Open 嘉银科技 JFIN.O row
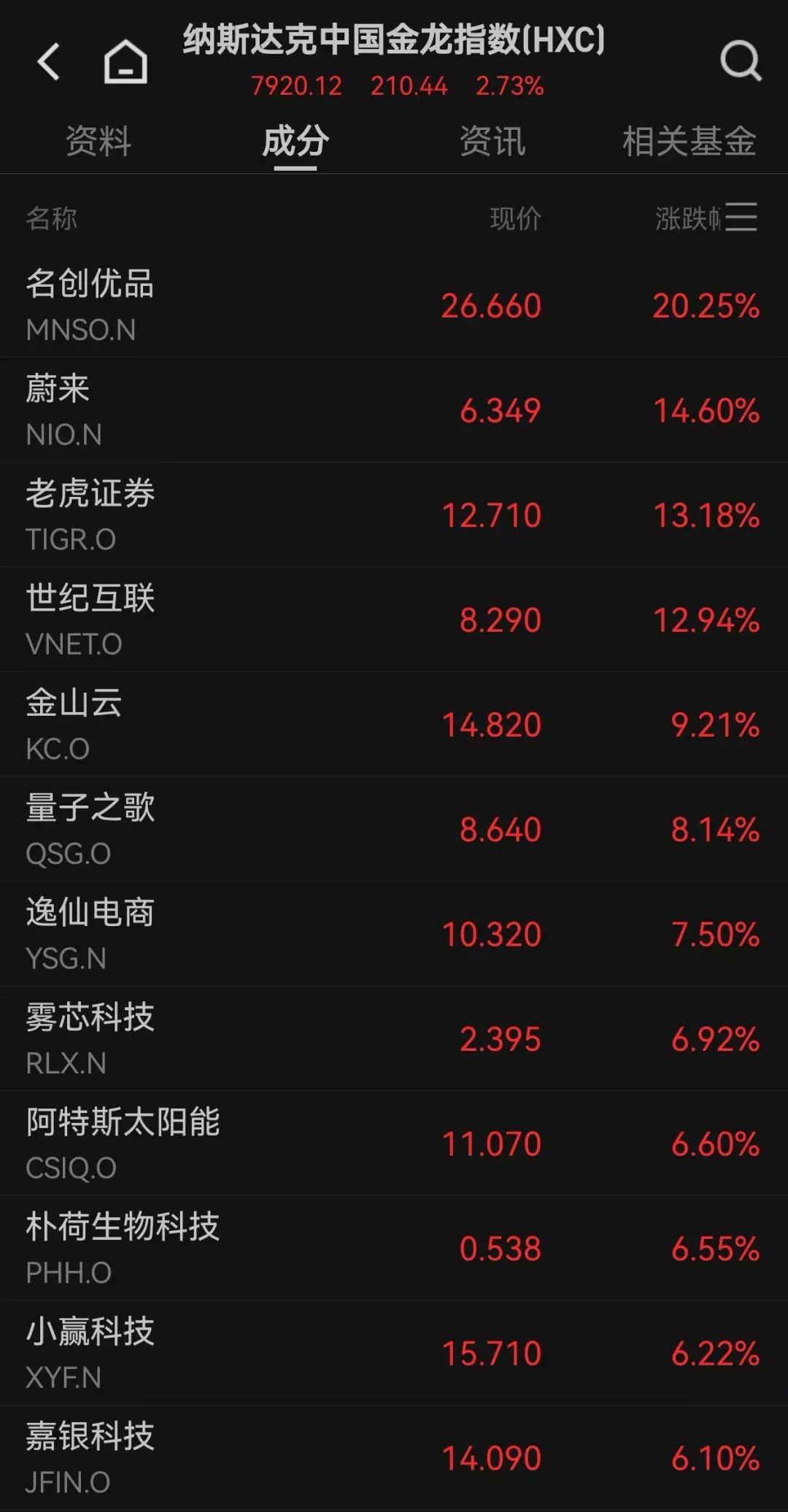The width and height of the screenshot is (788, 1512). (x=394, y=1458)
